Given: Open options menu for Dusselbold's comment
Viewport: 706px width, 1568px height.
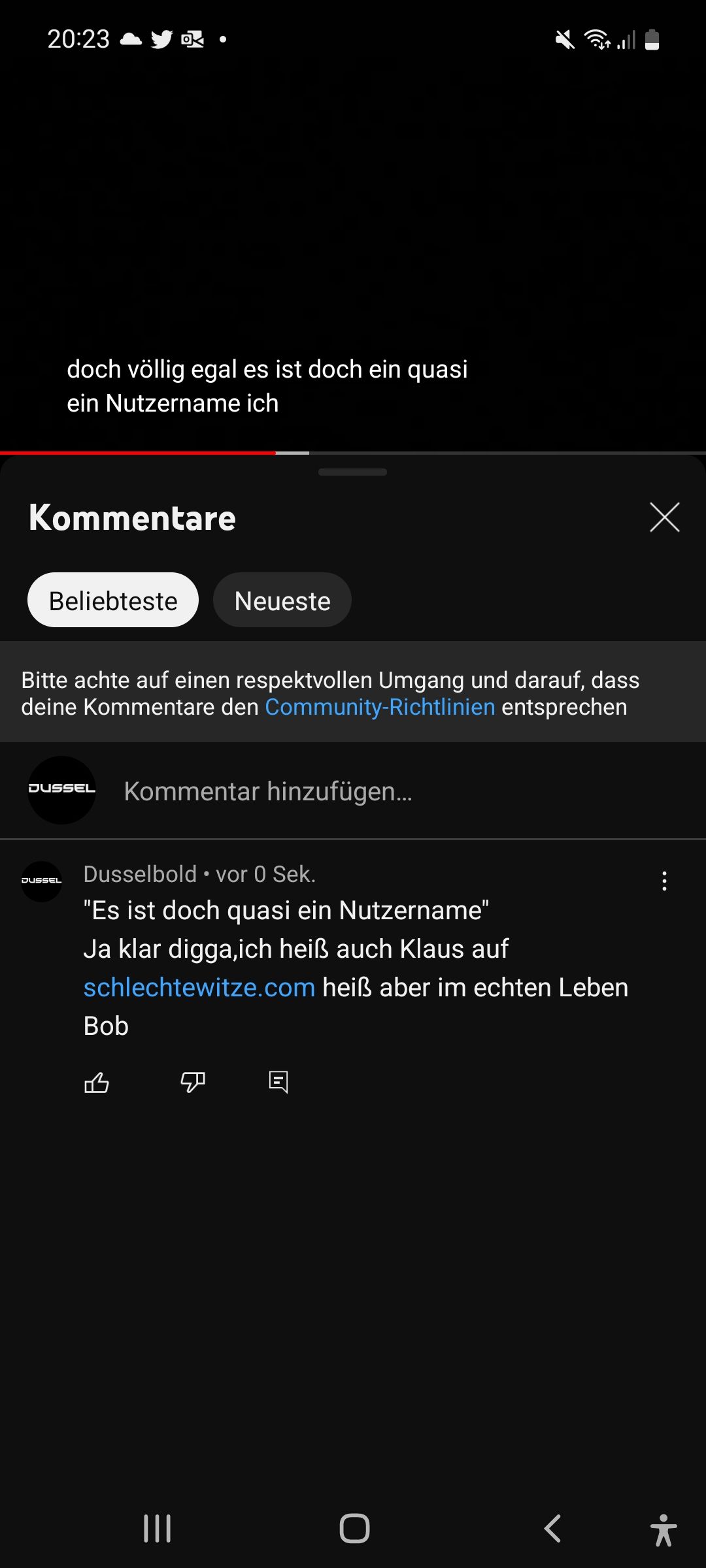Looking at the screenshot, I should (x=664, y=881).
